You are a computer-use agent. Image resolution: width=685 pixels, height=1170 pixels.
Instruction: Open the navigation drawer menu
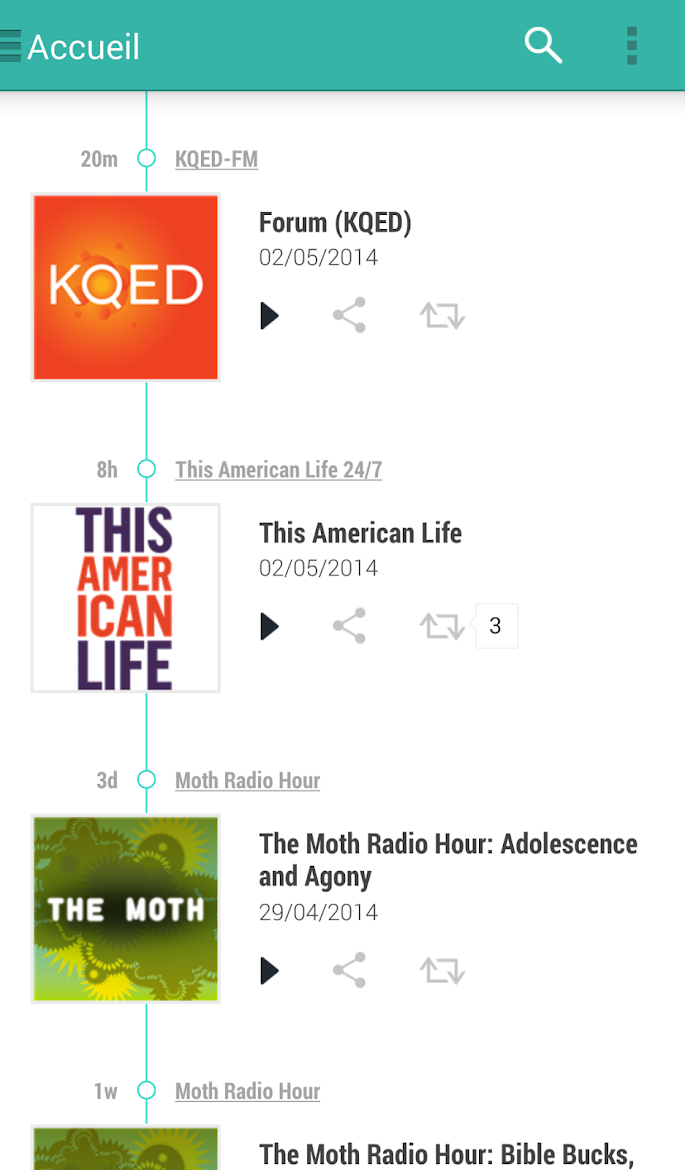[12, 46]
